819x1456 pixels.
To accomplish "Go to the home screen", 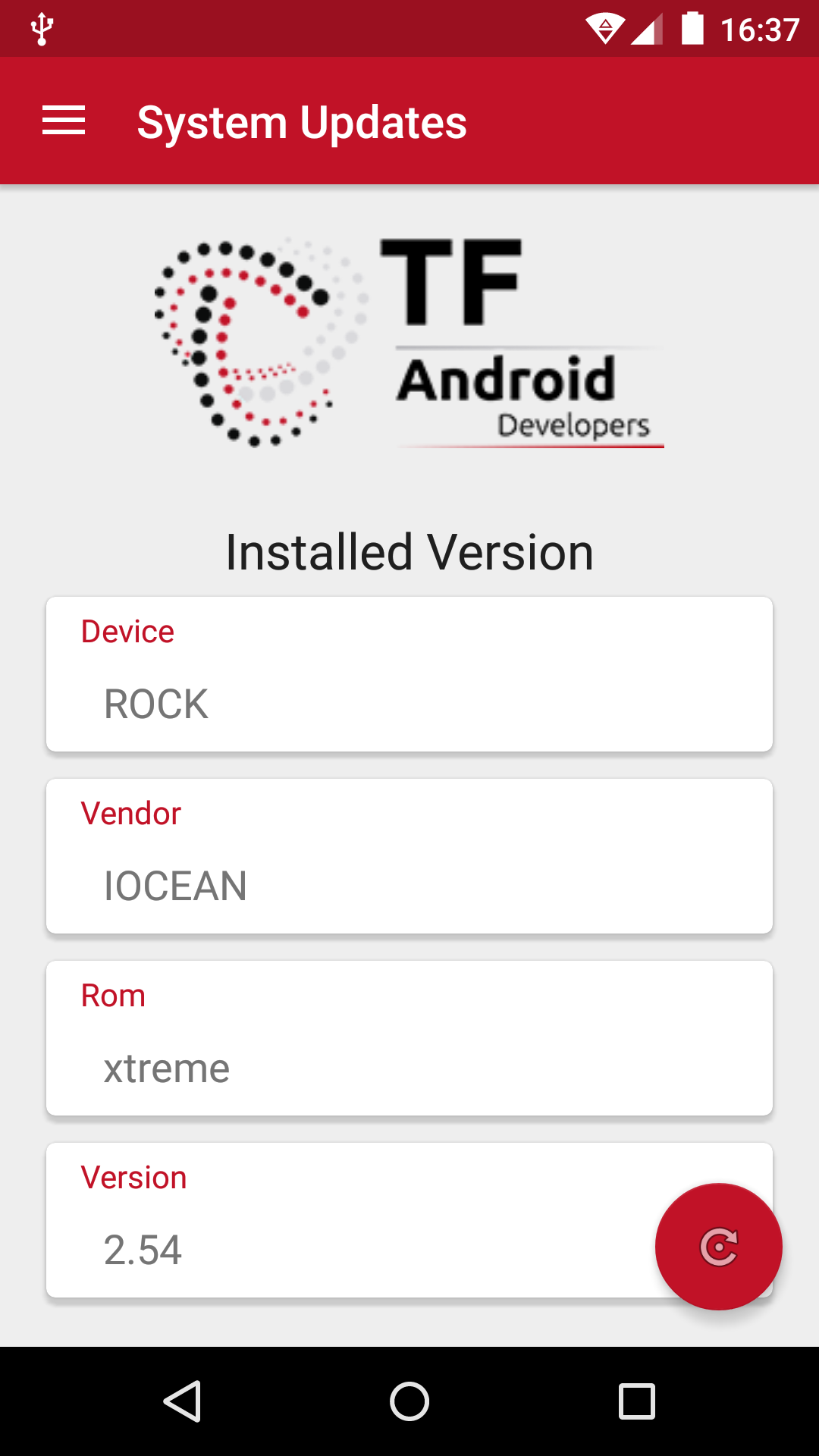I will (x=409, y=1401).
